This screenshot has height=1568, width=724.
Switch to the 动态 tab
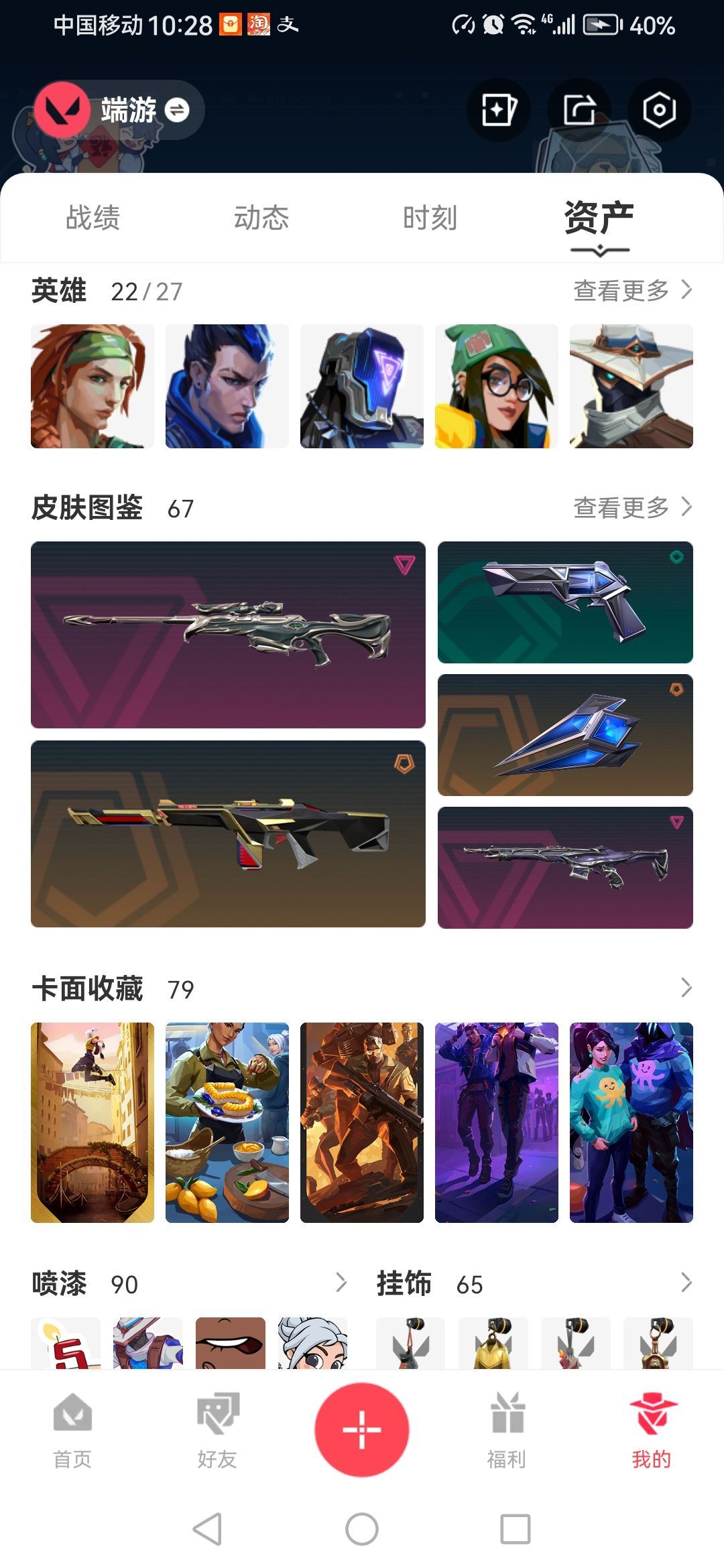pyautogui.click(x=261, y=218)
